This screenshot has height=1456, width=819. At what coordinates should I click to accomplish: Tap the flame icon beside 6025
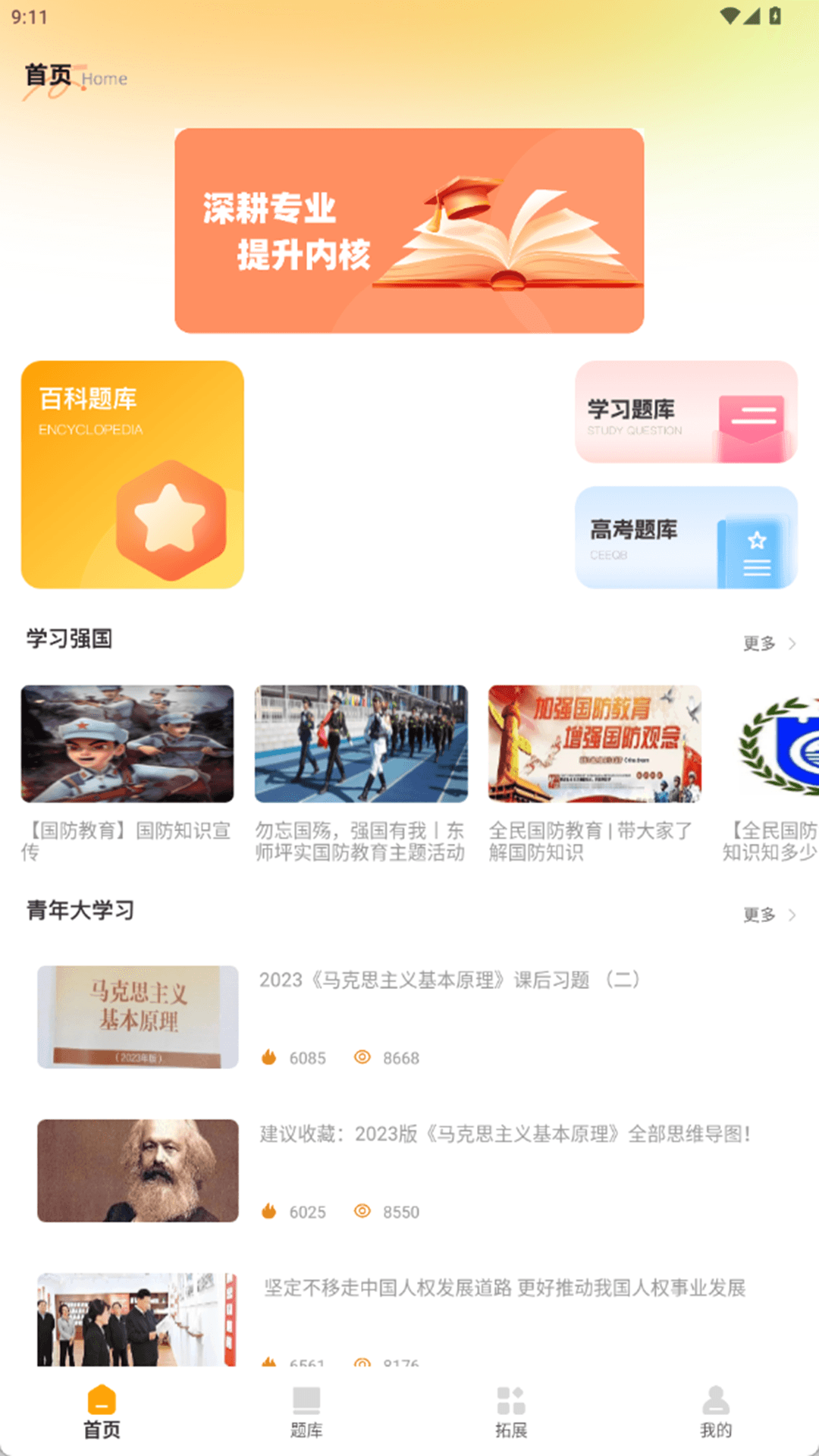(269, 1211)
